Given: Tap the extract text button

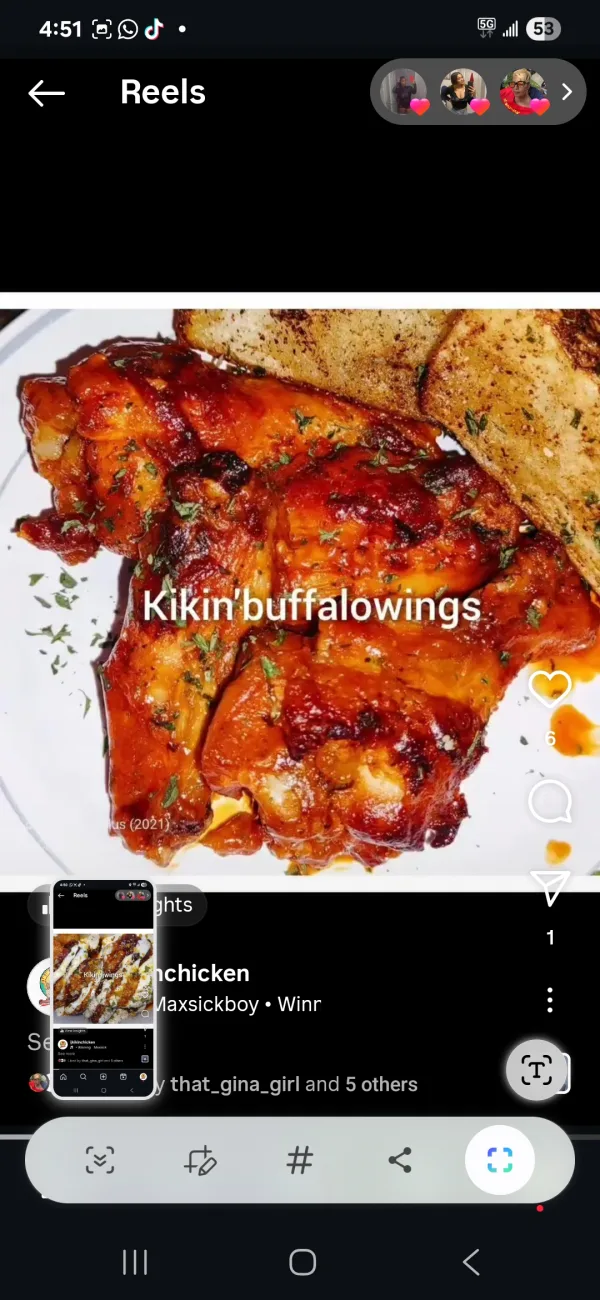Looking at the screenshot, I should tap(537, 1071).
